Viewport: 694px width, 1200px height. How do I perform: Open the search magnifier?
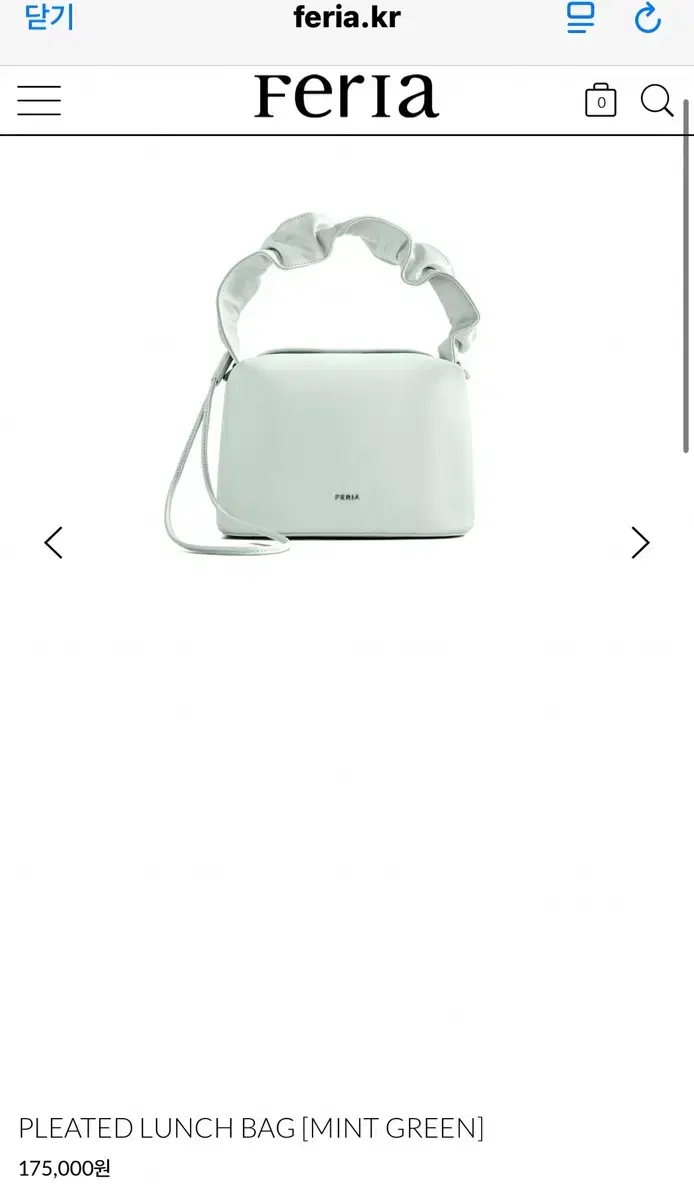point(657,100)
